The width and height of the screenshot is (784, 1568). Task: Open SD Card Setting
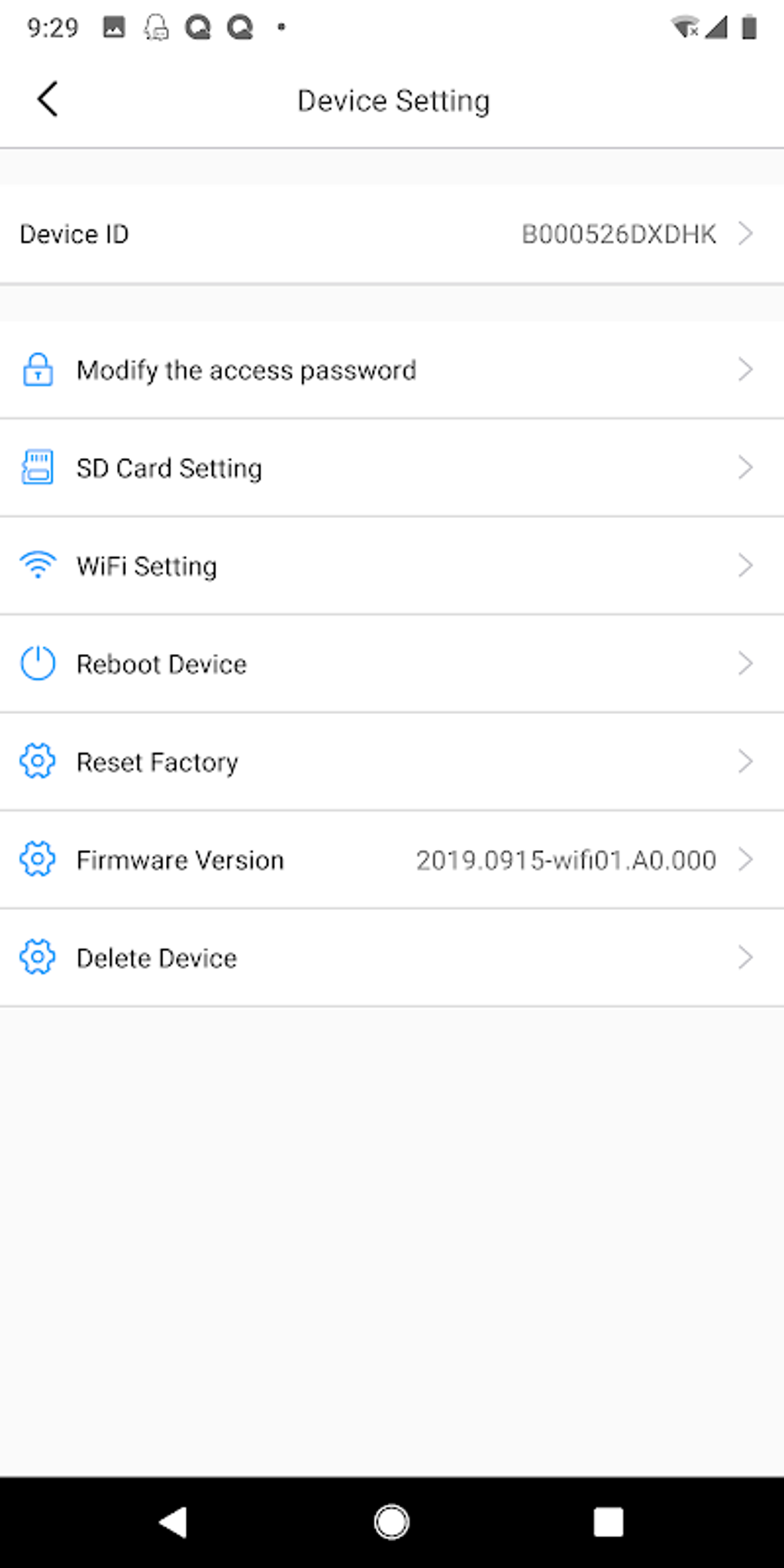pyautogui.click(x=169, y=467)
